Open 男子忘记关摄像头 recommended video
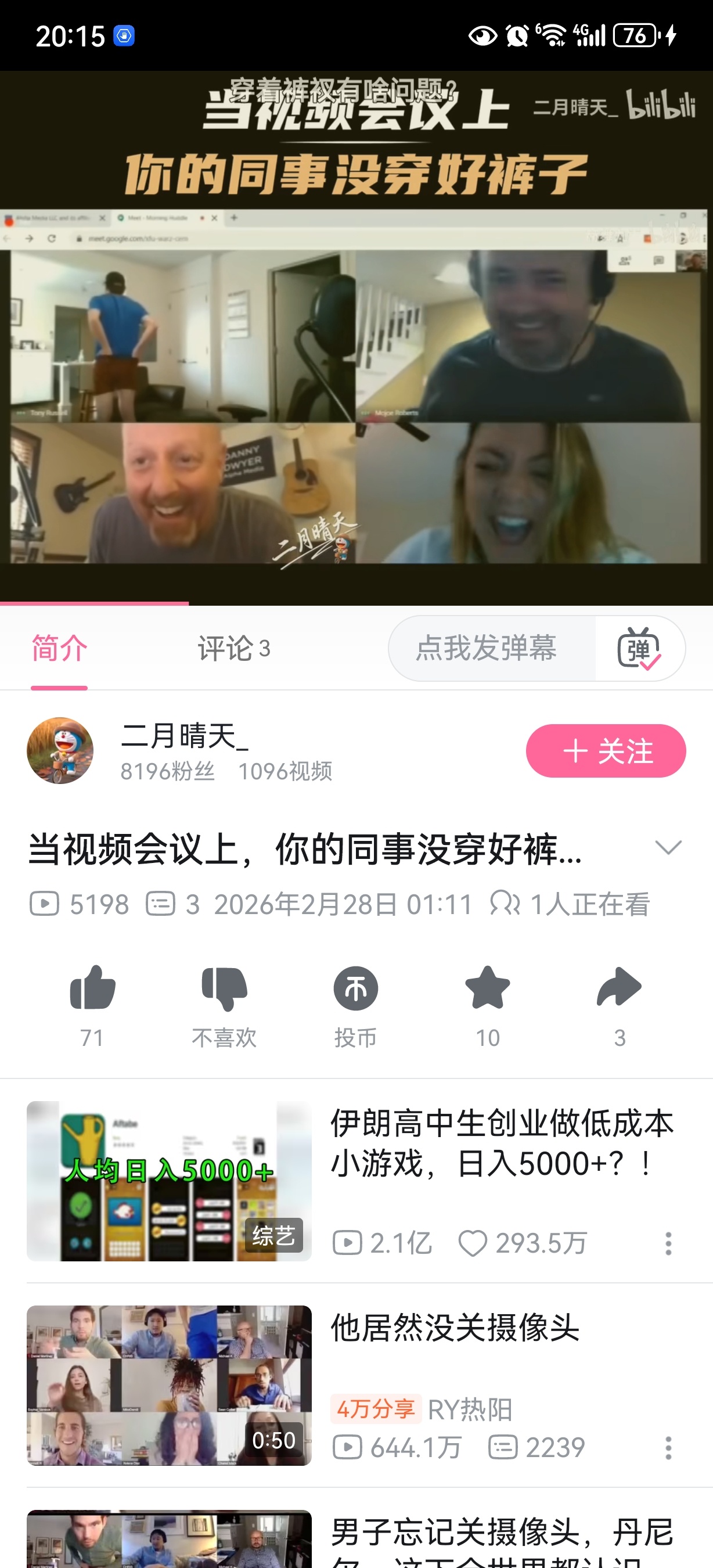 click(x=501, y=1533)
